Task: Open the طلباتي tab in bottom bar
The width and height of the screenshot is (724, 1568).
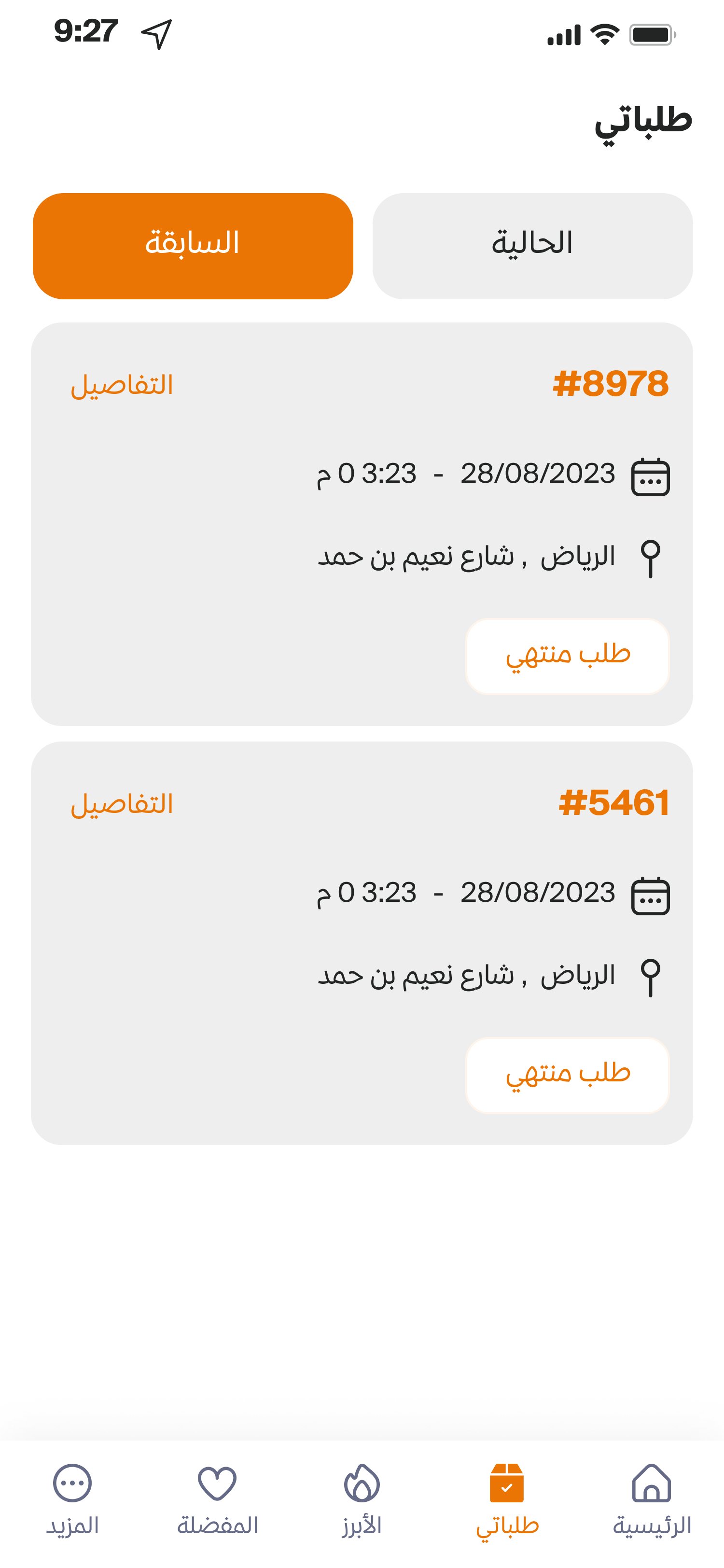Action: coord(507,1498)
